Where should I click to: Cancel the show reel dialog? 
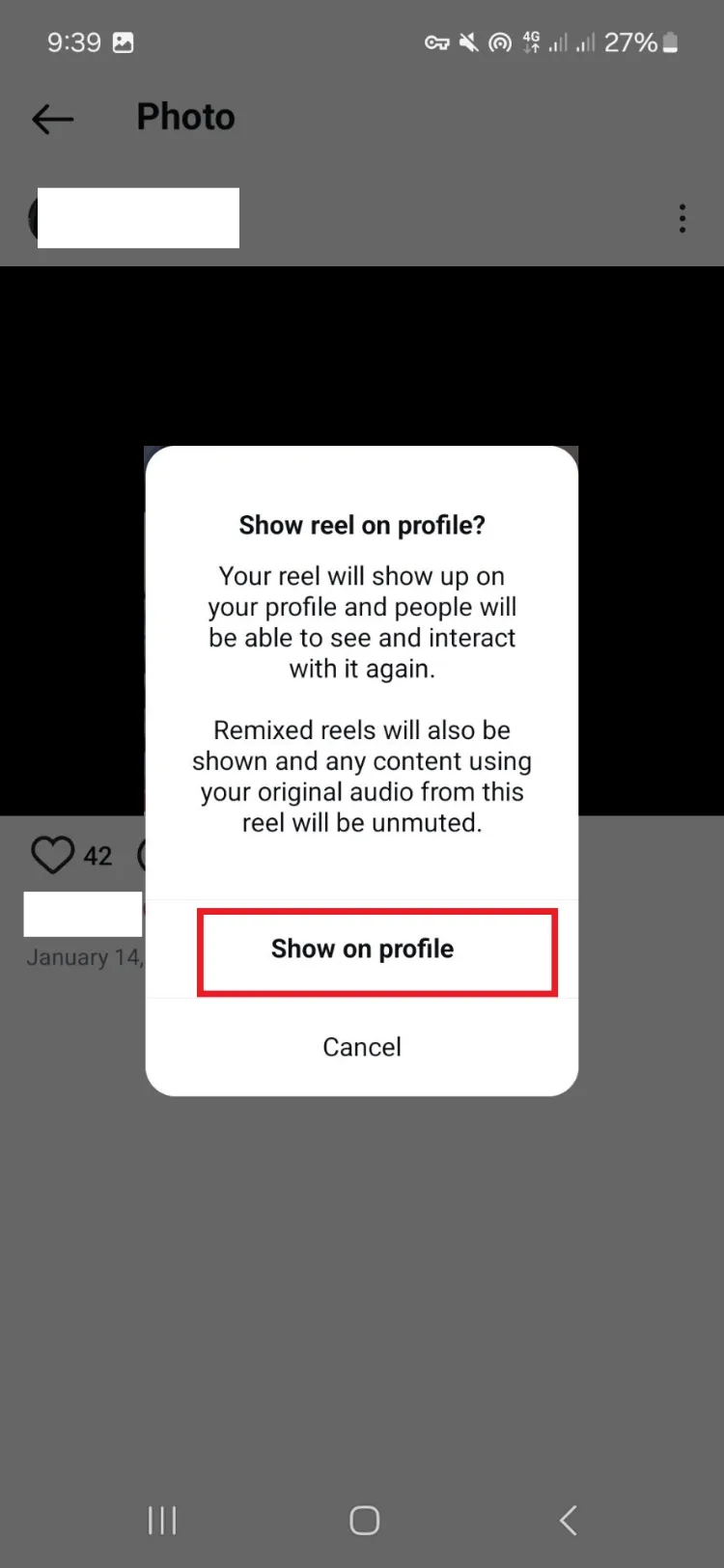point(362,1047)
